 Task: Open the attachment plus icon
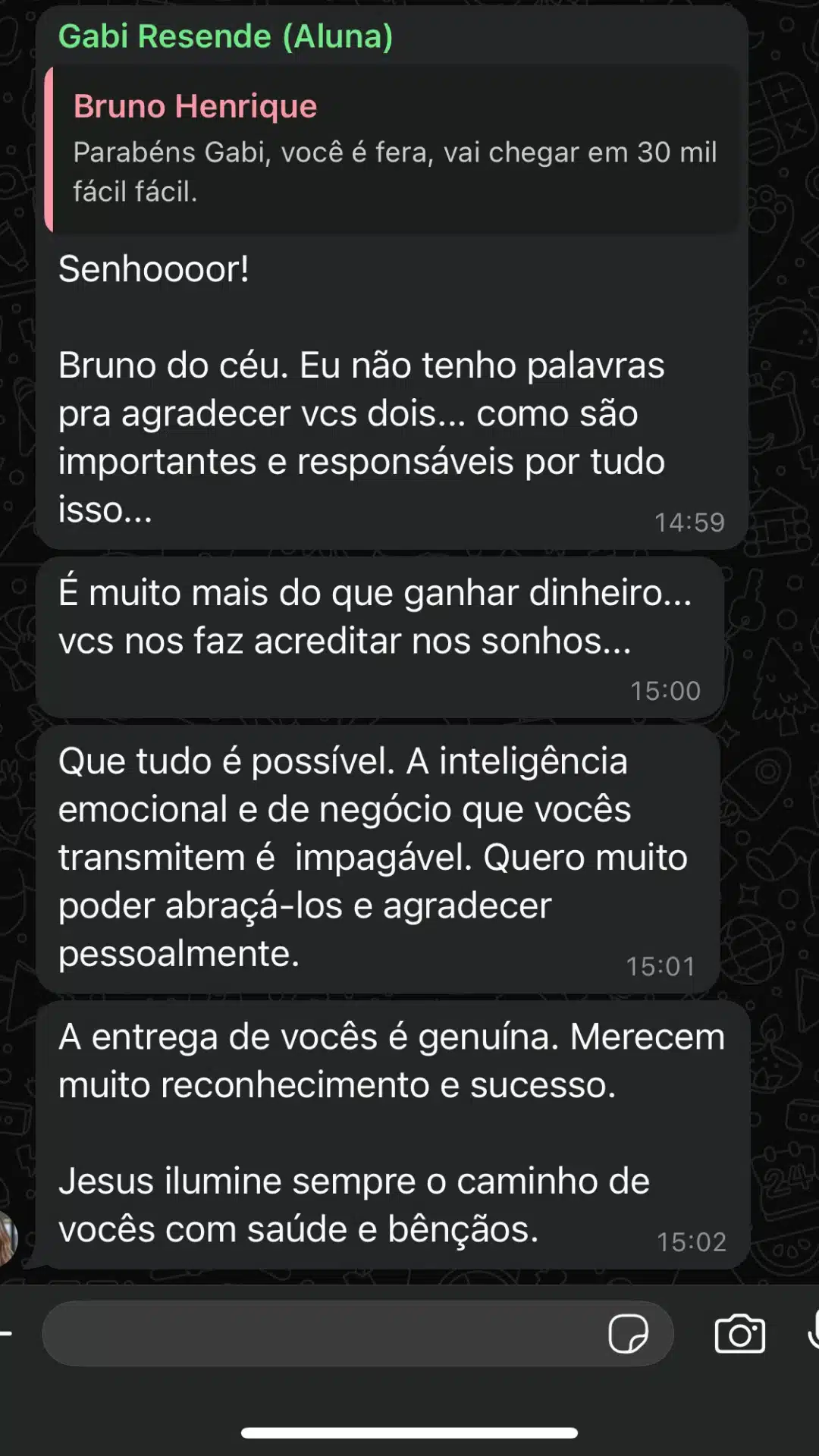5,1334
